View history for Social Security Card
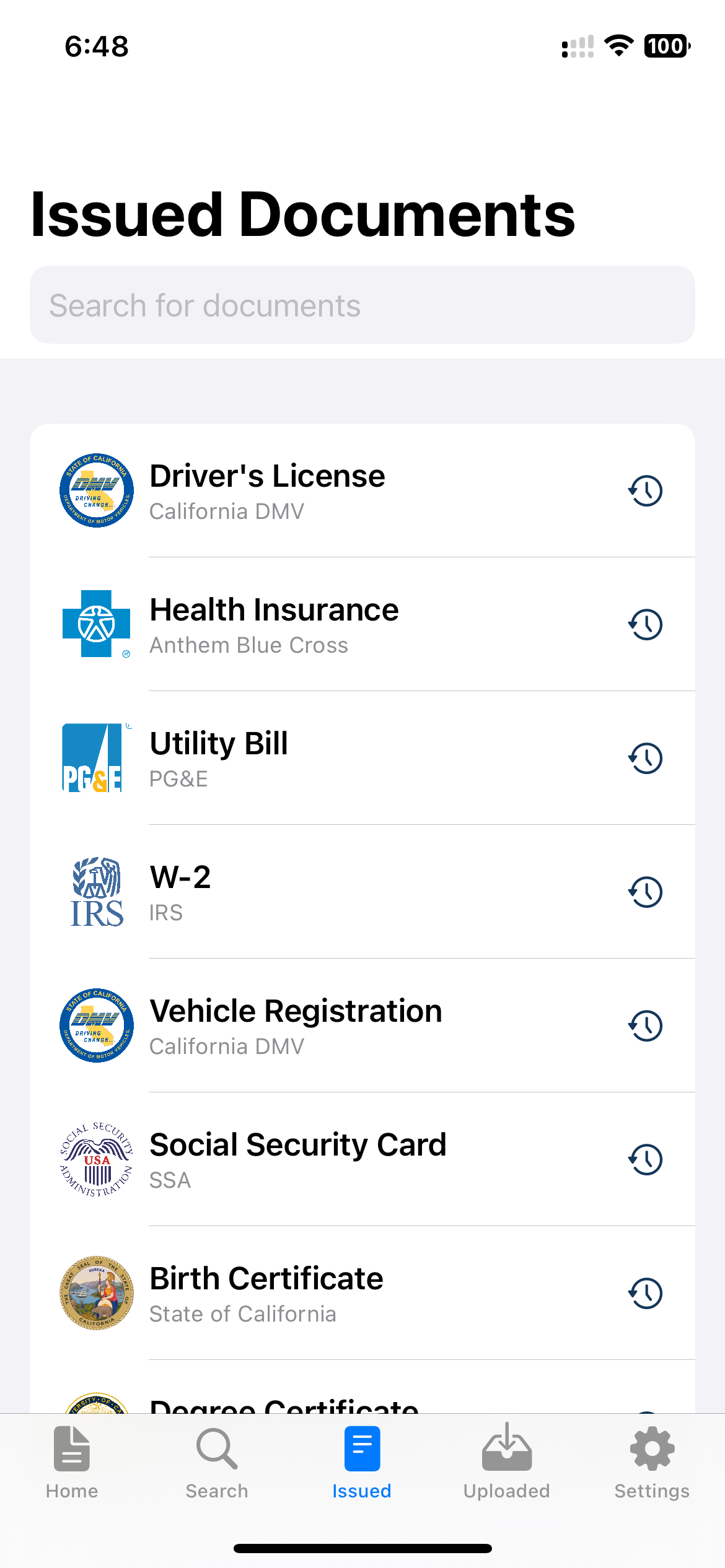 [646, 1160]
